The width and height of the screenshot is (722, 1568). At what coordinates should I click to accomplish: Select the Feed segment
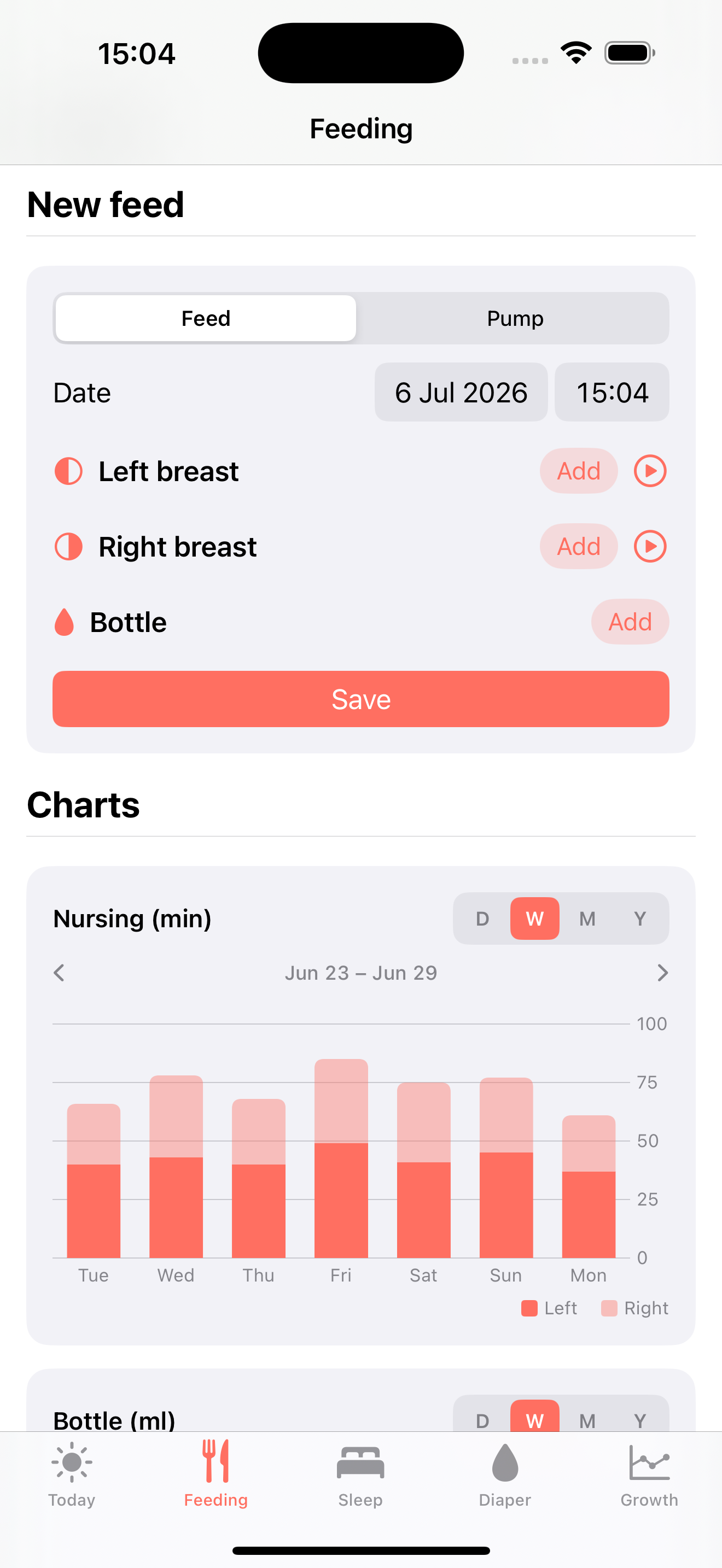click(x=206, y=318)
